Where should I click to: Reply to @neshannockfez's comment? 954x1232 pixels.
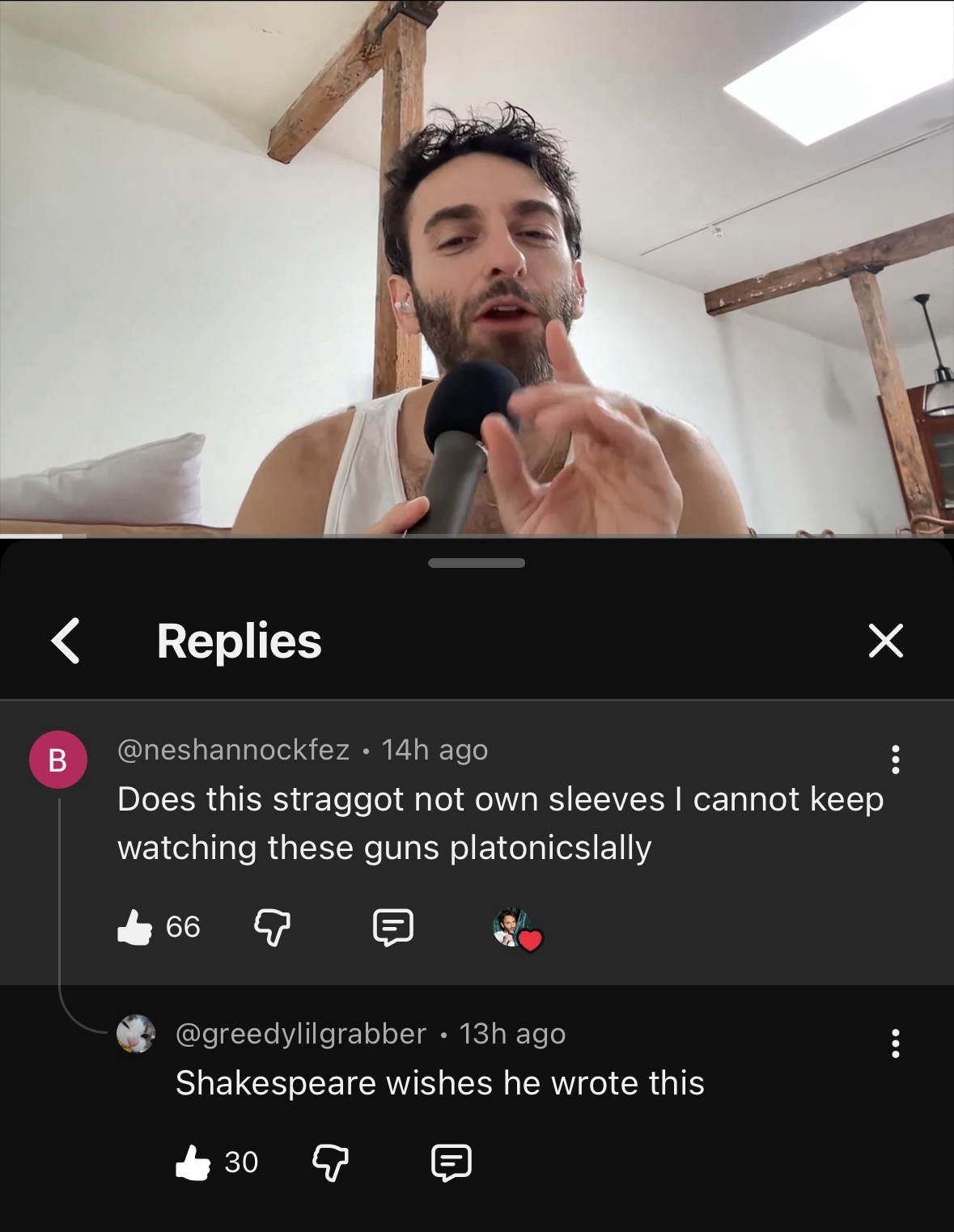393,927
